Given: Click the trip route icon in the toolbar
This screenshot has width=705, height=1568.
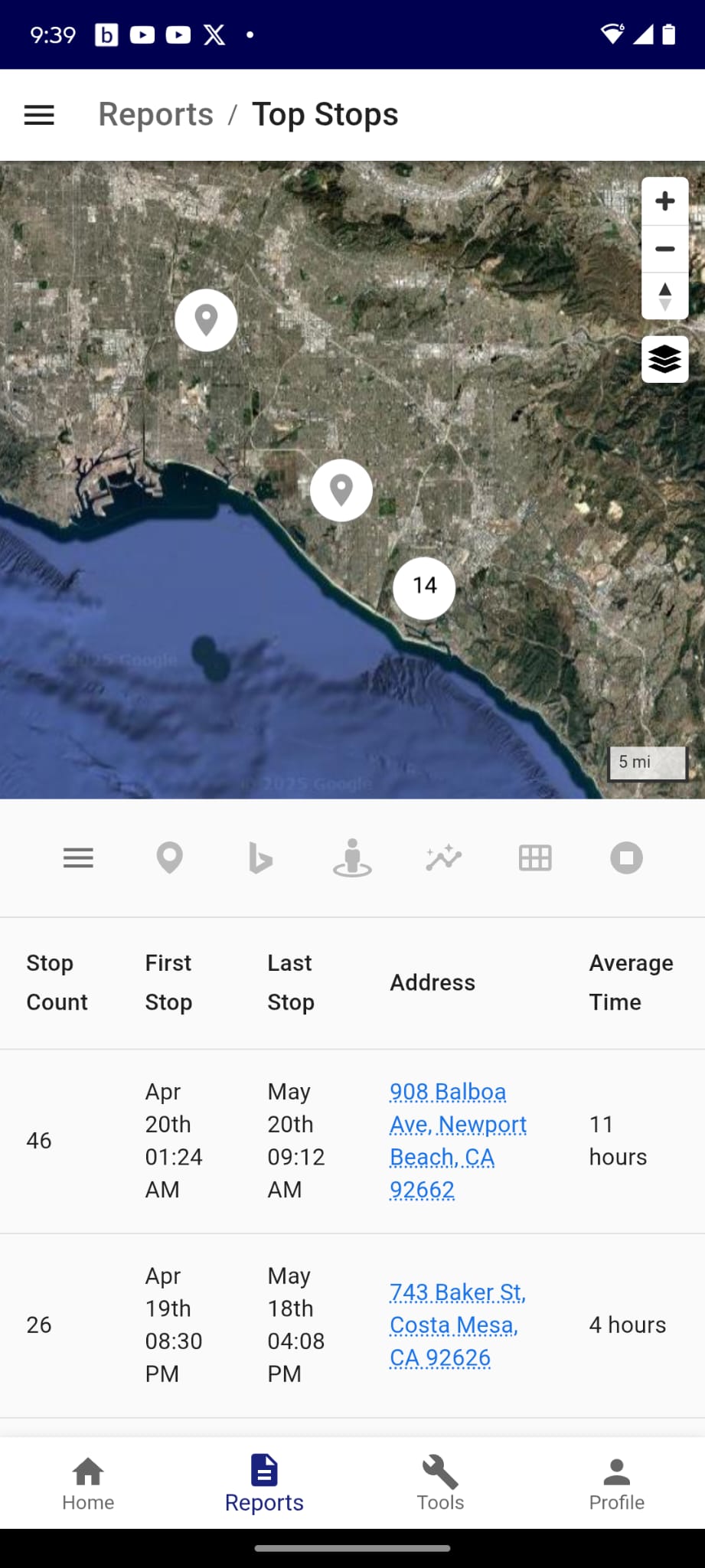Looking at the screenshot, I should click(443, 857).
